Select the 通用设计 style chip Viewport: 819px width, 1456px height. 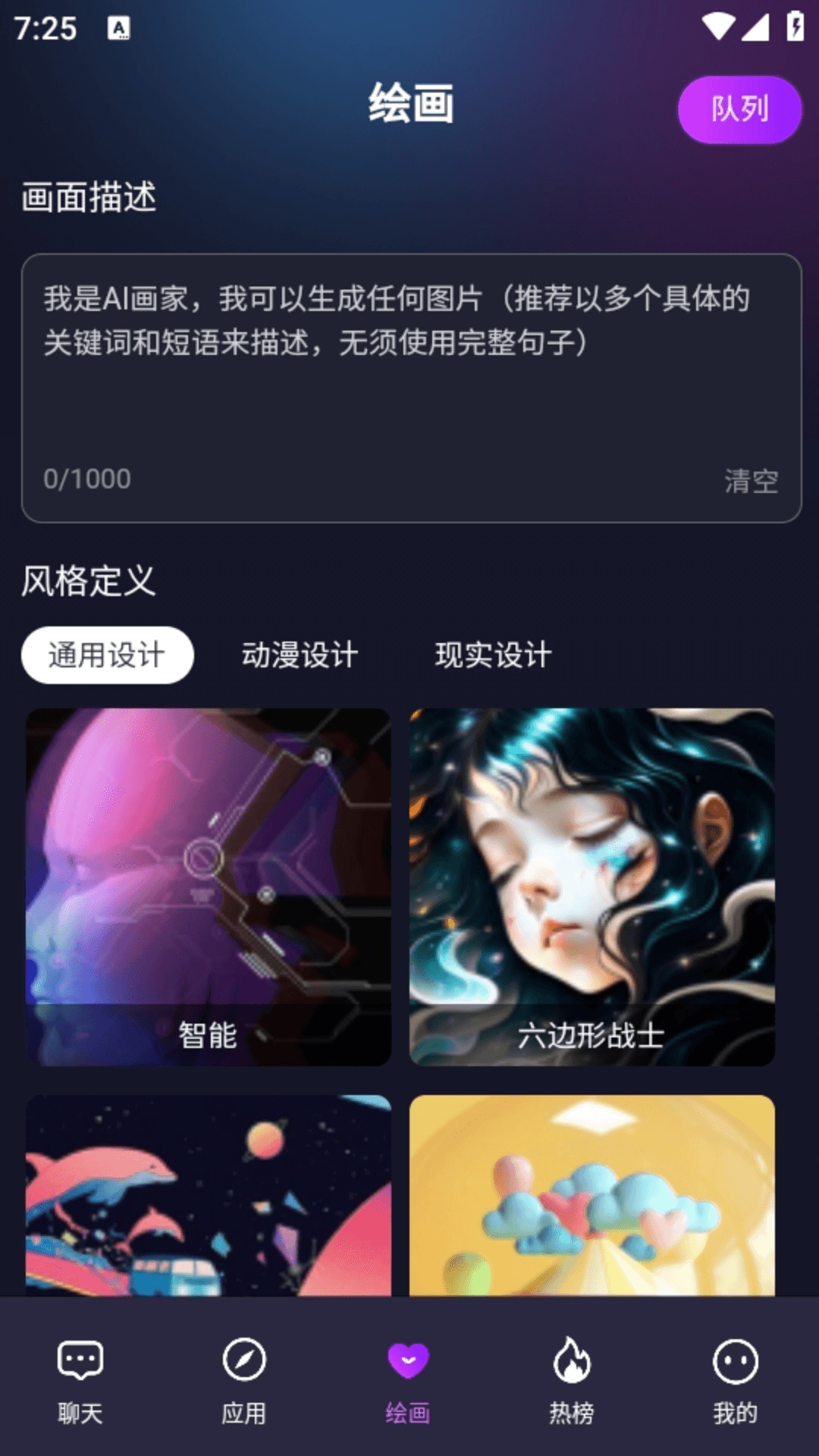pos(106,655)
